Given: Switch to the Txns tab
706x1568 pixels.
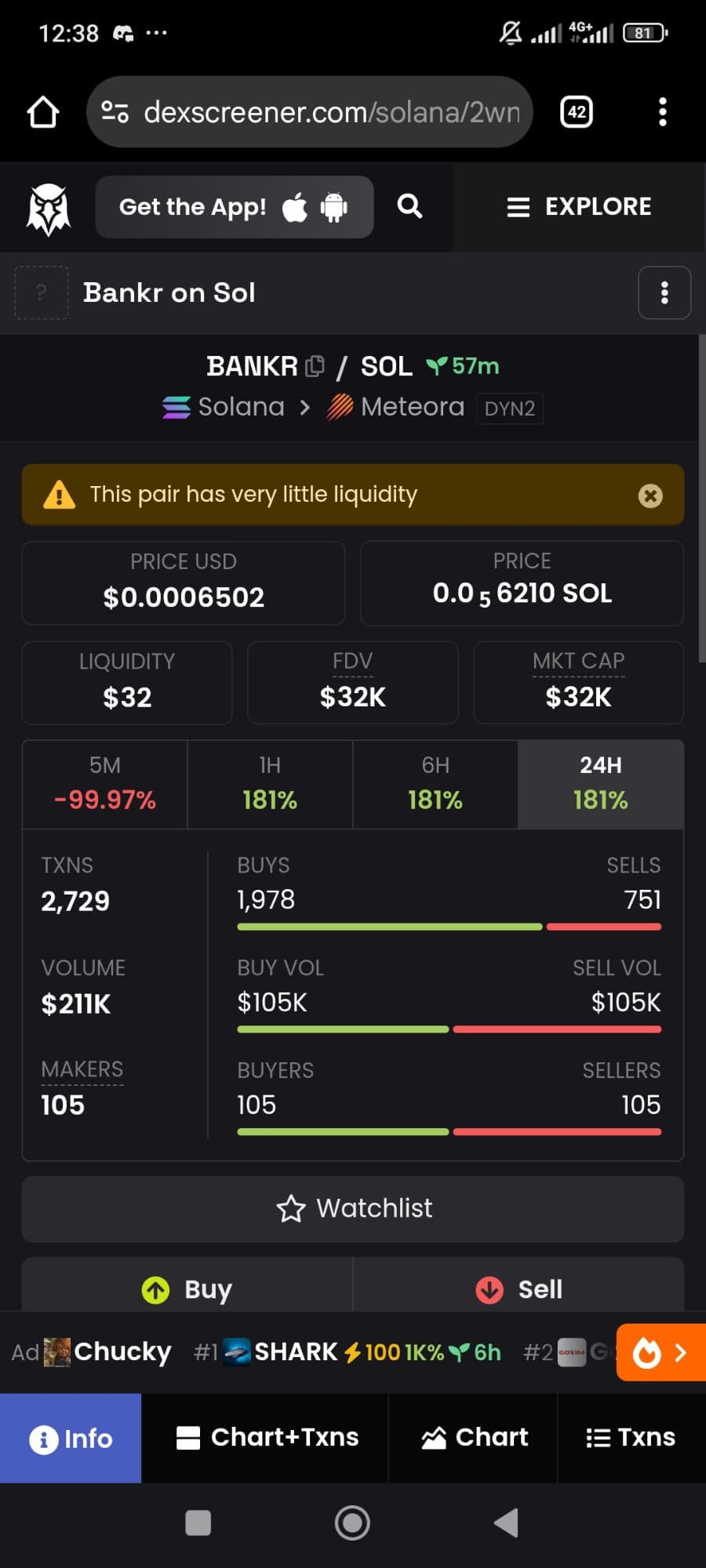Looking at the screenshot, I should click(631, 1437).
